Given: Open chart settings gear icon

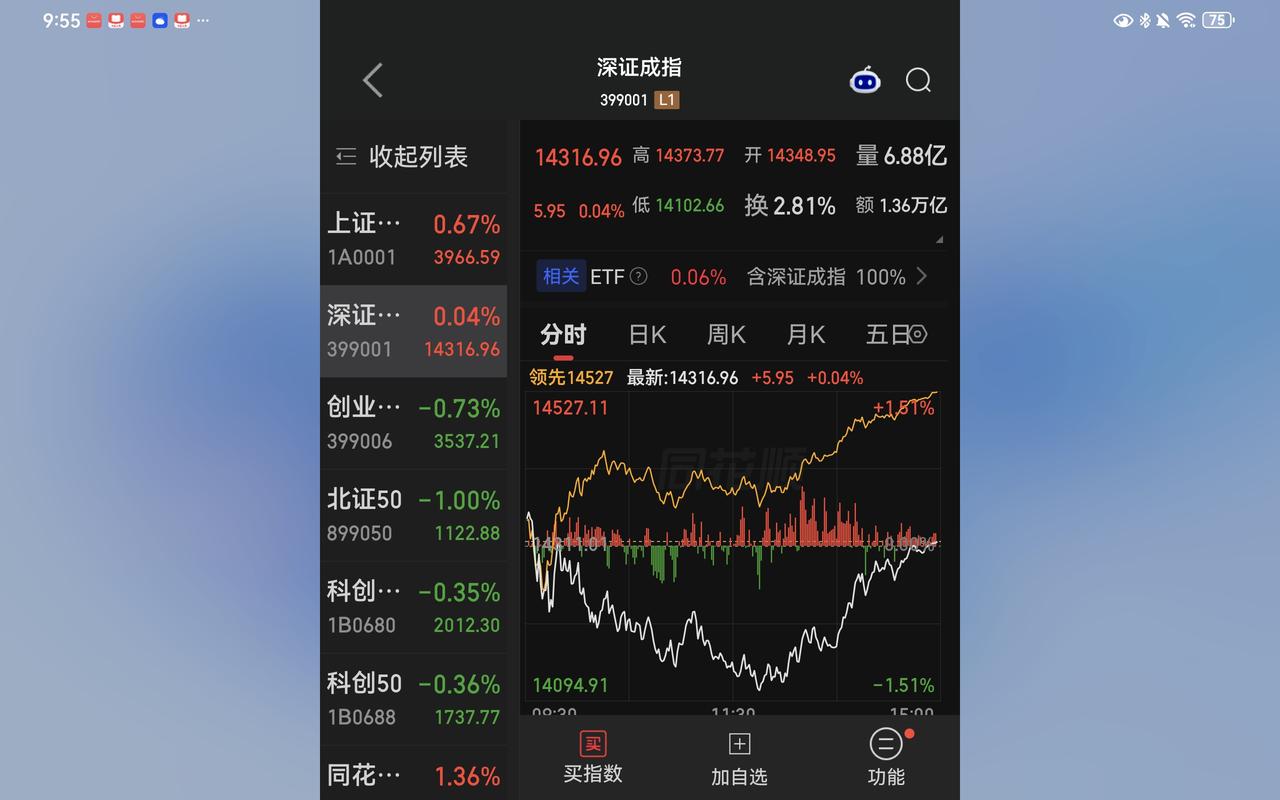Looking at the screenshot, I should [x=918, y=334].
